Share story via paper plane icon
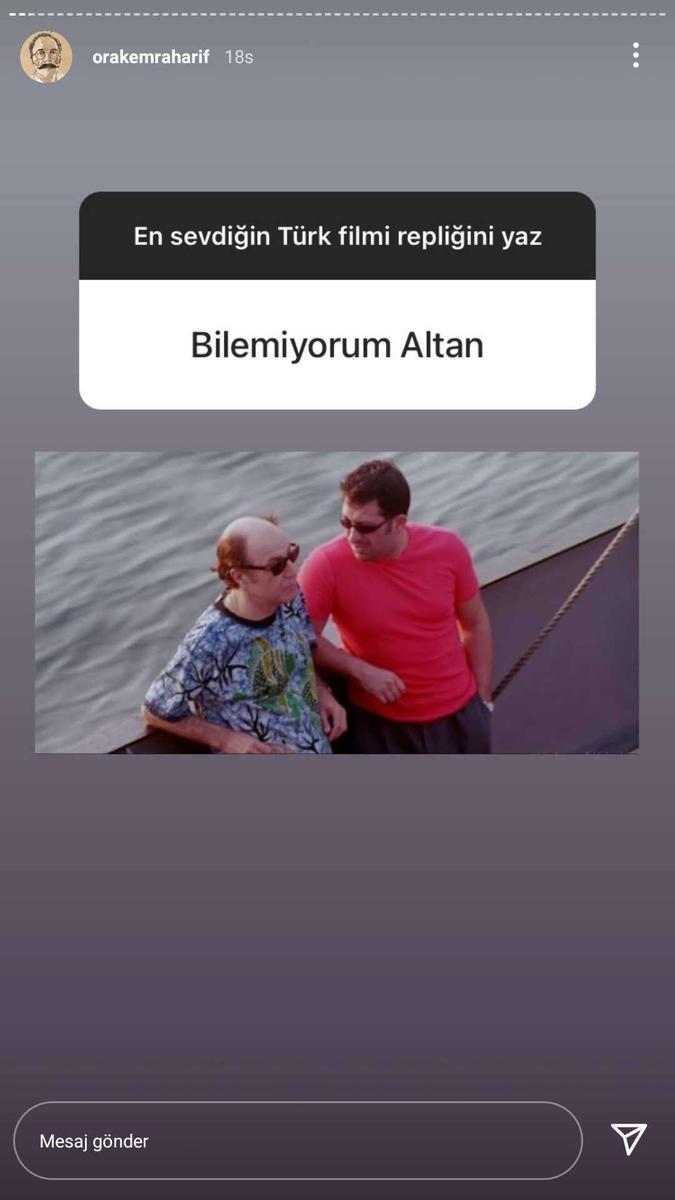The height and width of the screenshot is (1200, 675). pos(628,1139)
